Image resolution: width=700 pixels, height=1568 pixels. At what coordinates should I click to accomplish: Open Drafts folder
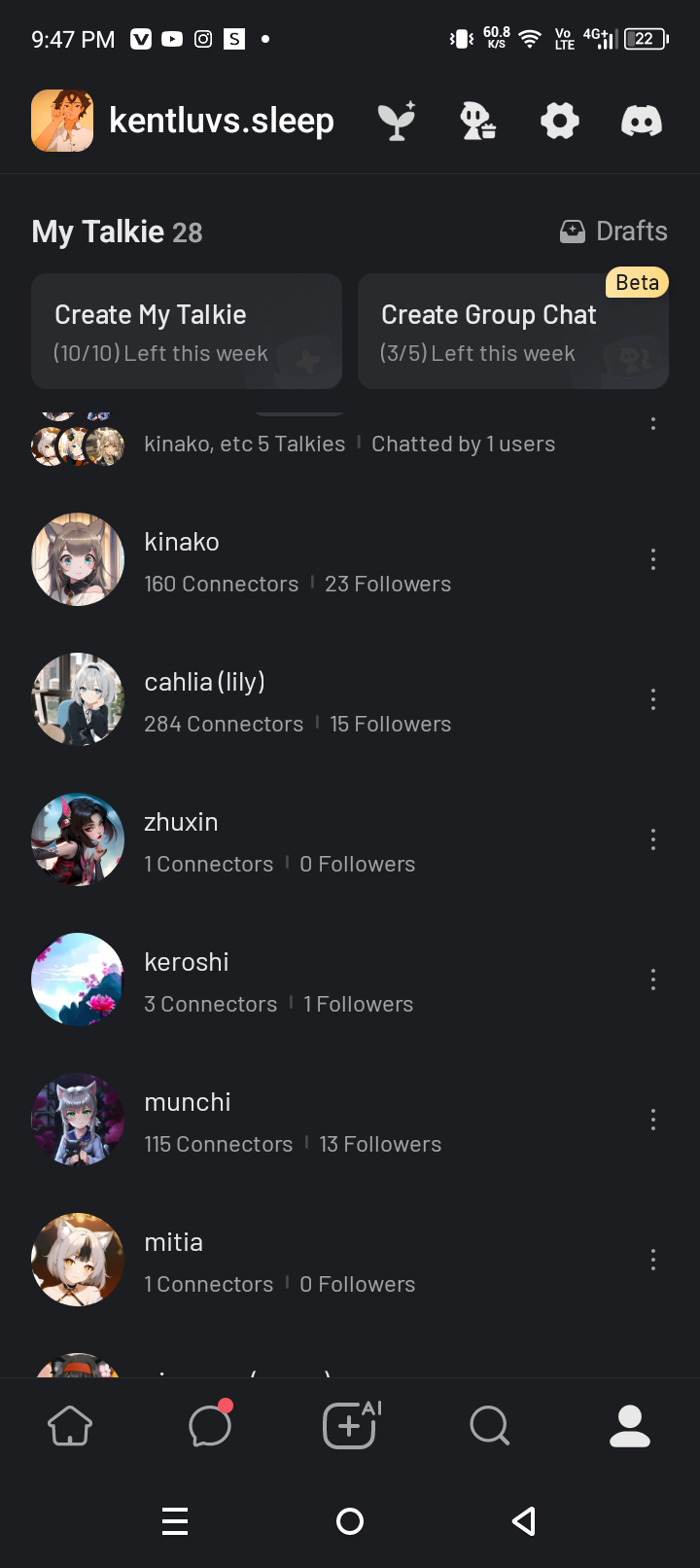click(x=613, y=232)
